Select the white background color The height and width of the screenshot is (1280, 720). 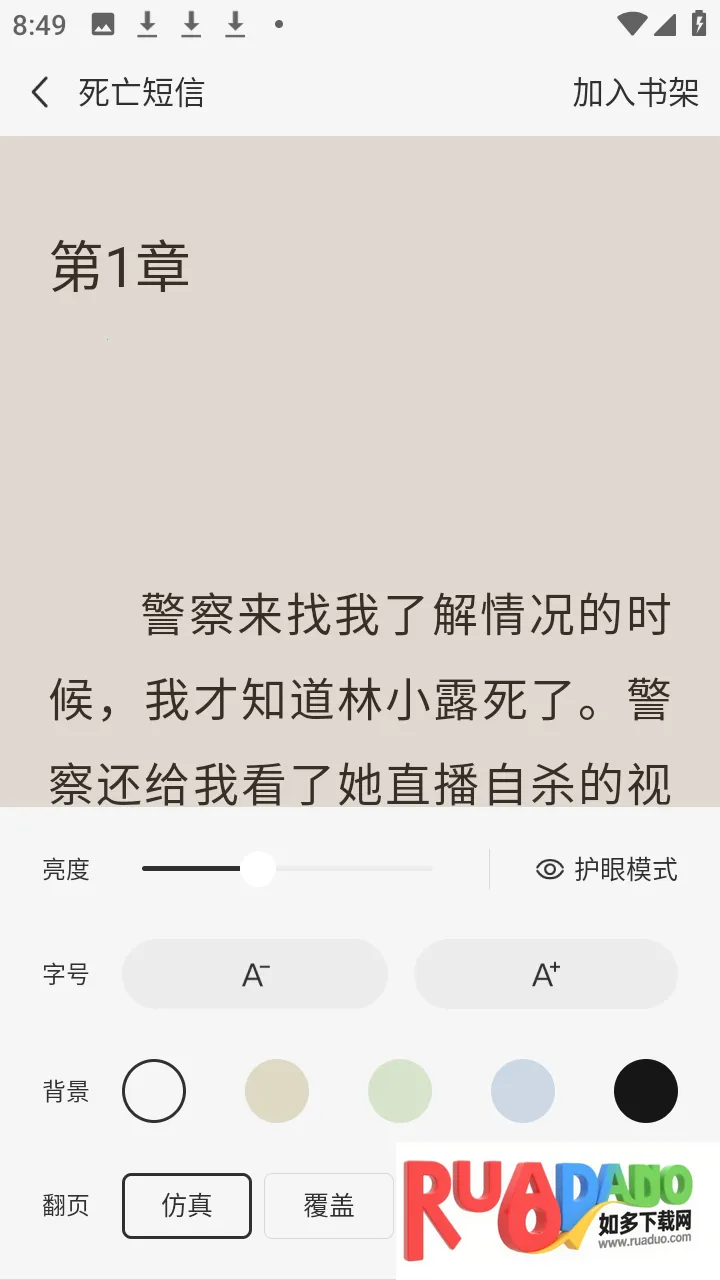(x=154, y=1091)
